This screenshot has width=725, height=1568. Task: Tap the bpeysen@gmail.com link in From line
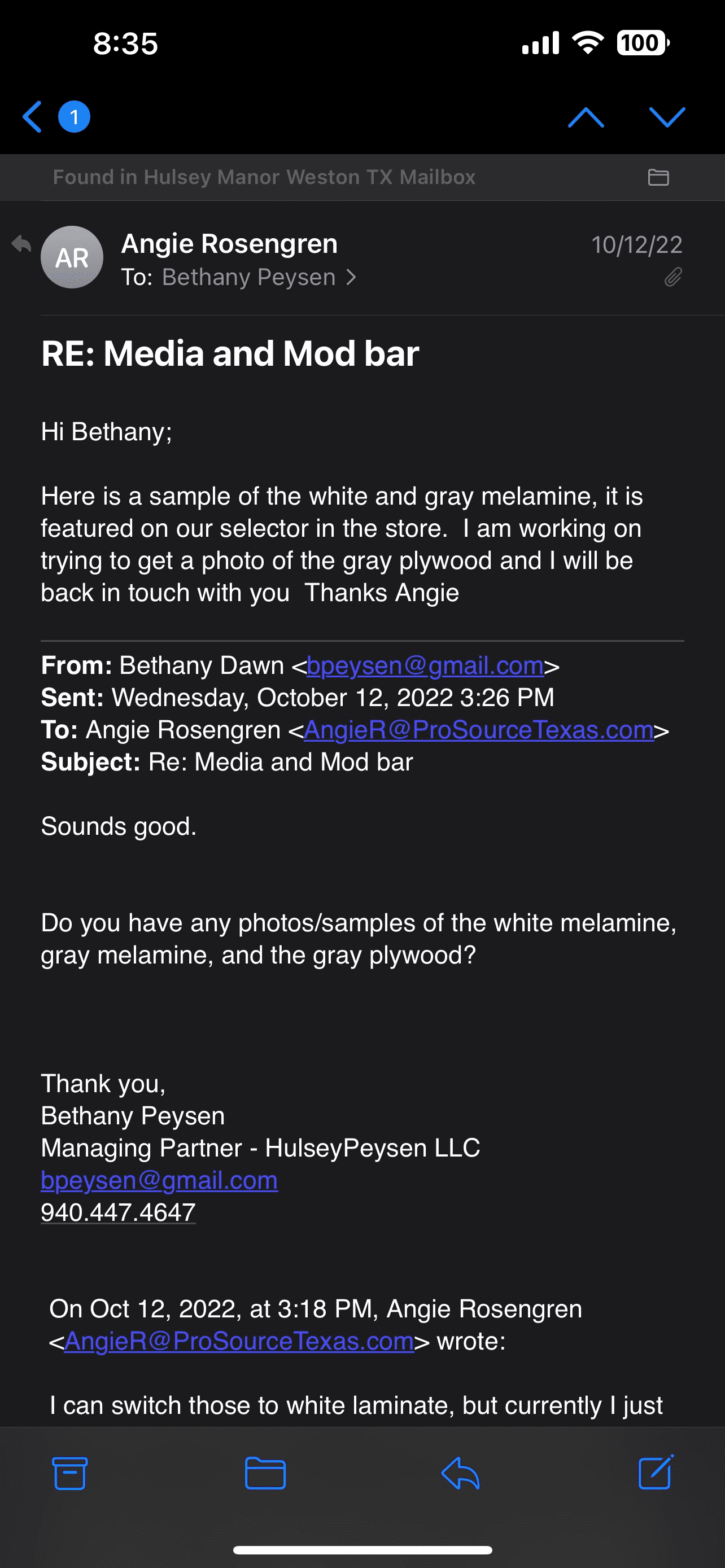(425, 666)
